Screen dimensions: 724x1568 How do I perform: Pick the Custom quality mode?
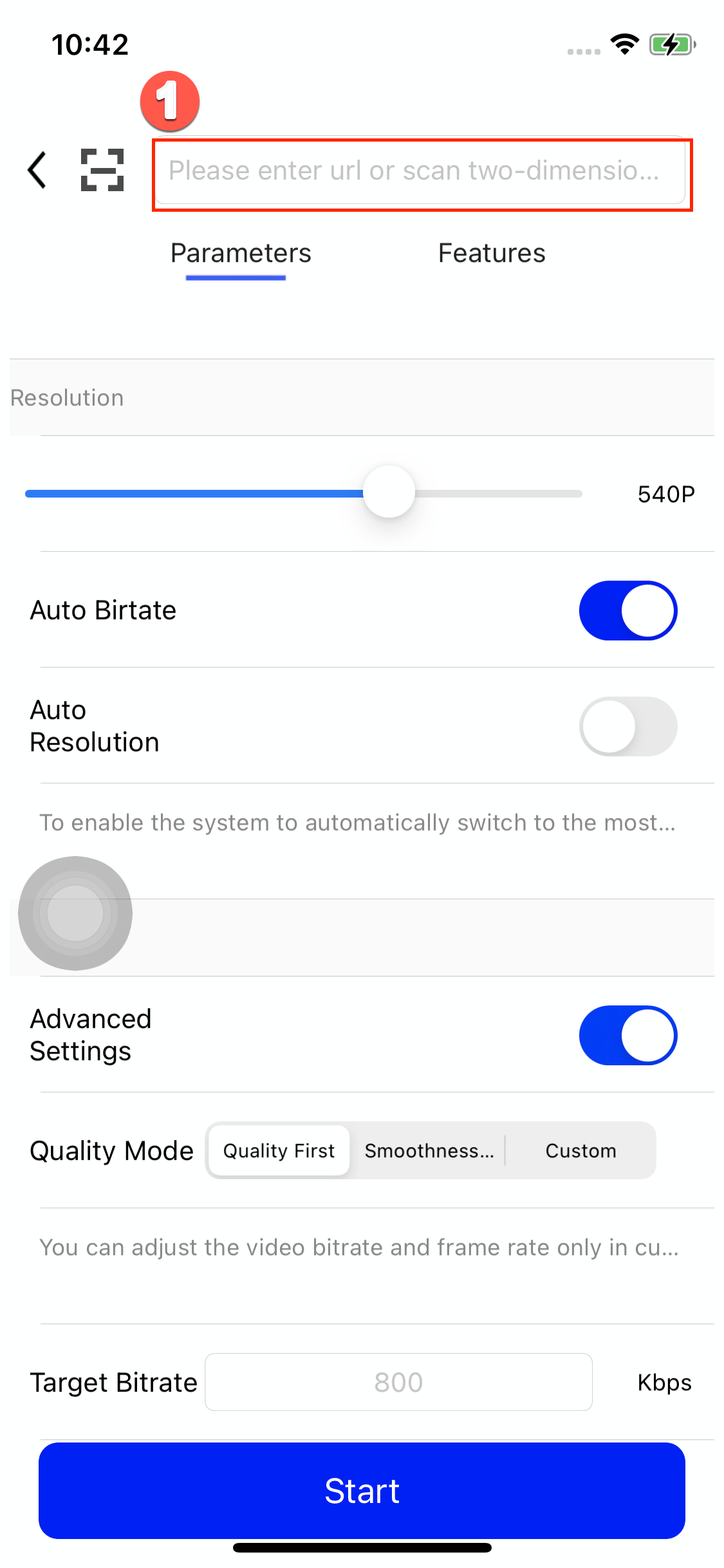(580, 1151)
